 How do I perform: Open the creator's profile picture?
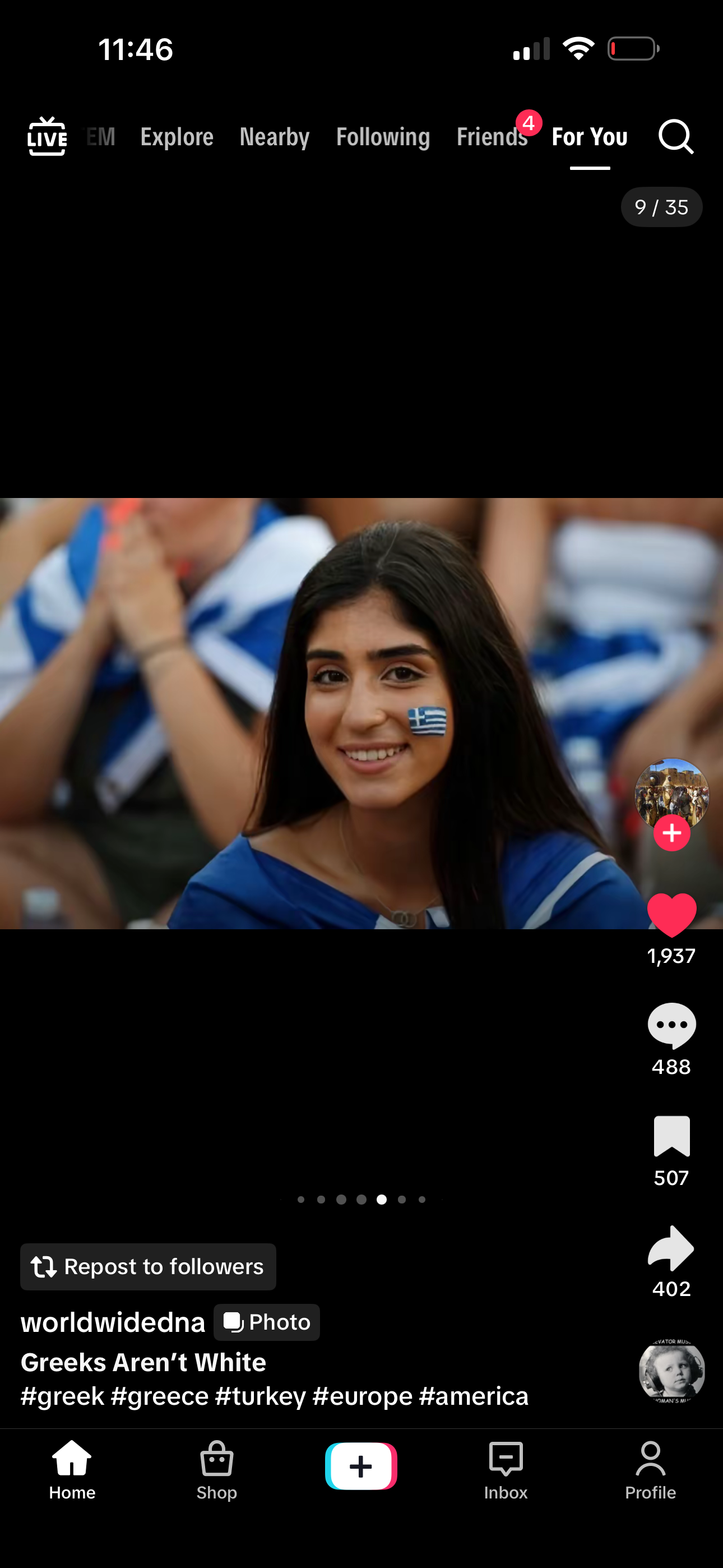point(671,791)
